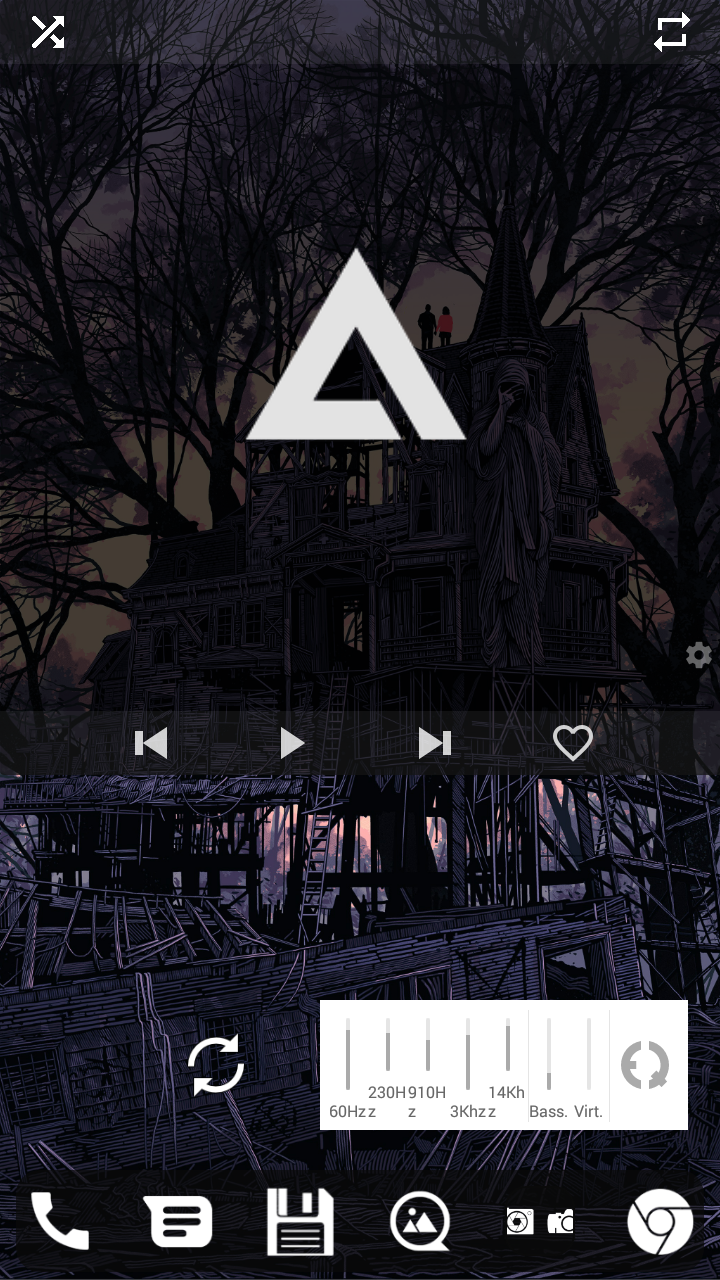Image resolution: width=720 pixels, height=1280 pixels.
Task: Adjust the 3Khz equalizer band
Action: (x=467, y=1055)
